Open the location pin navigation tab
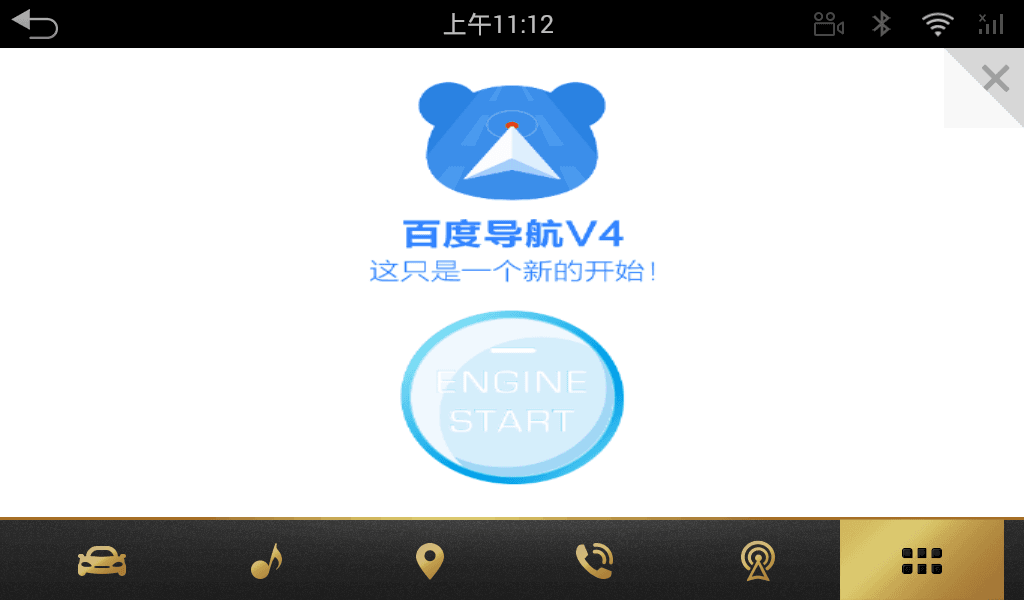The height and width of the screenshot is (600, 1024). (x=430, y=561)
